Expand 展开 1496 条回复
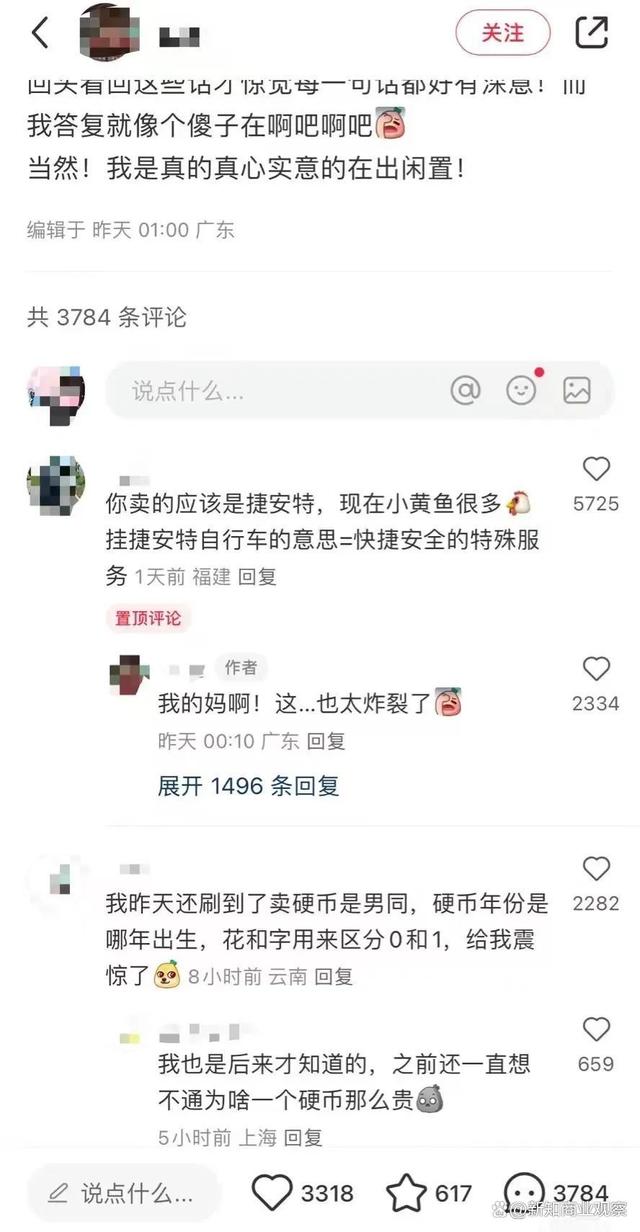This screenshot has width=640, height=1232. pos(248,786)
